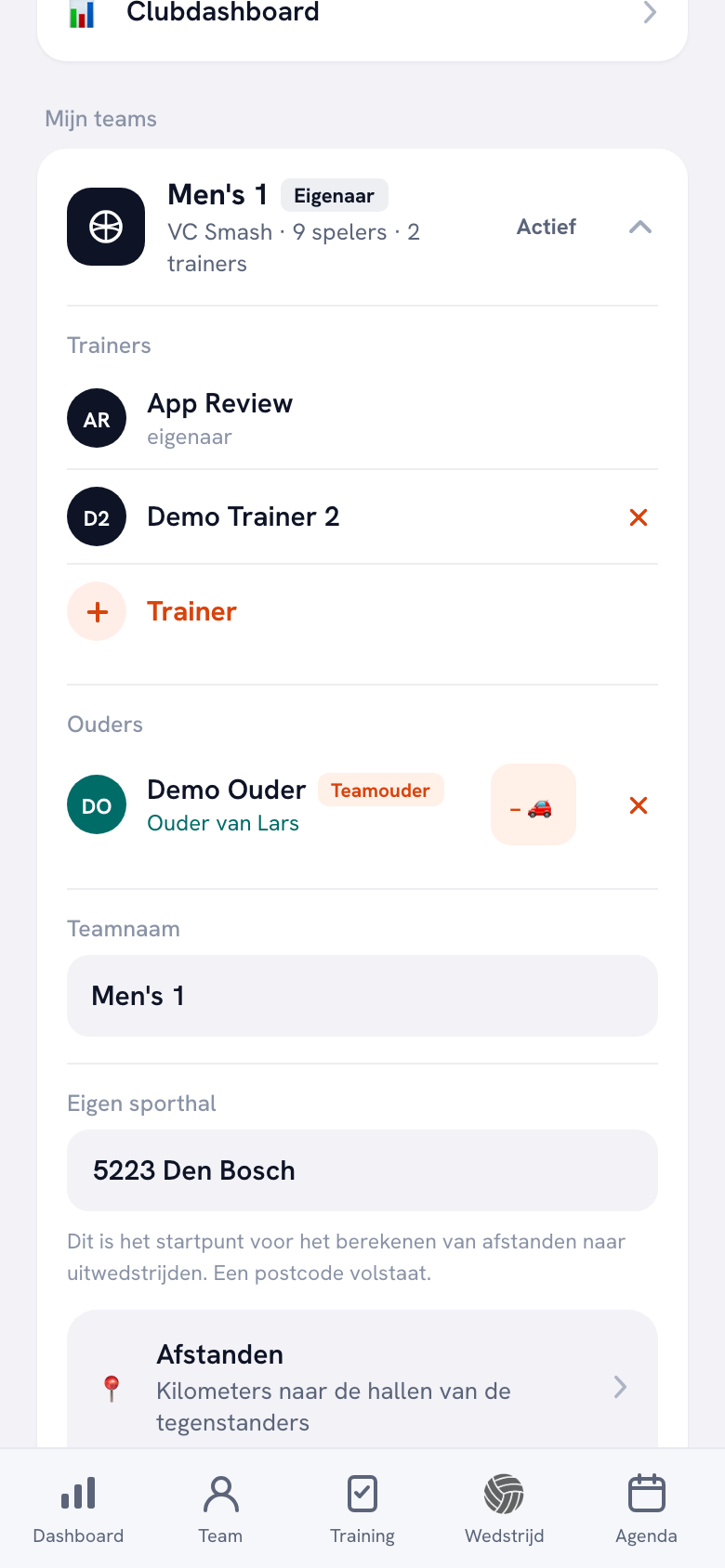Open the Clubdashboard row

(362, 19)
